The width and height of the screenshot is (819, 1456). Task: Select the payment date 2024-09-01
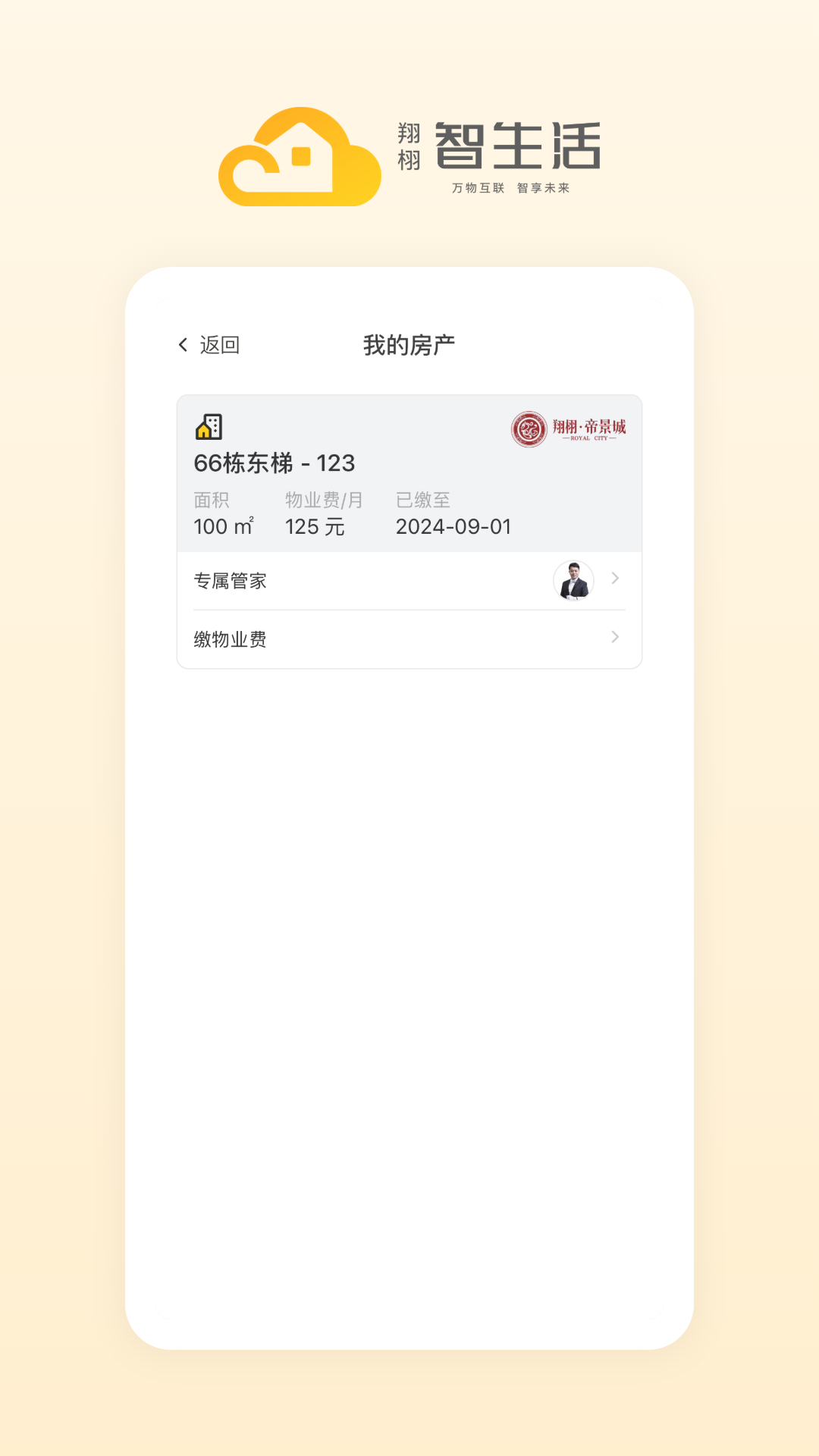click(x=453, y=526)
